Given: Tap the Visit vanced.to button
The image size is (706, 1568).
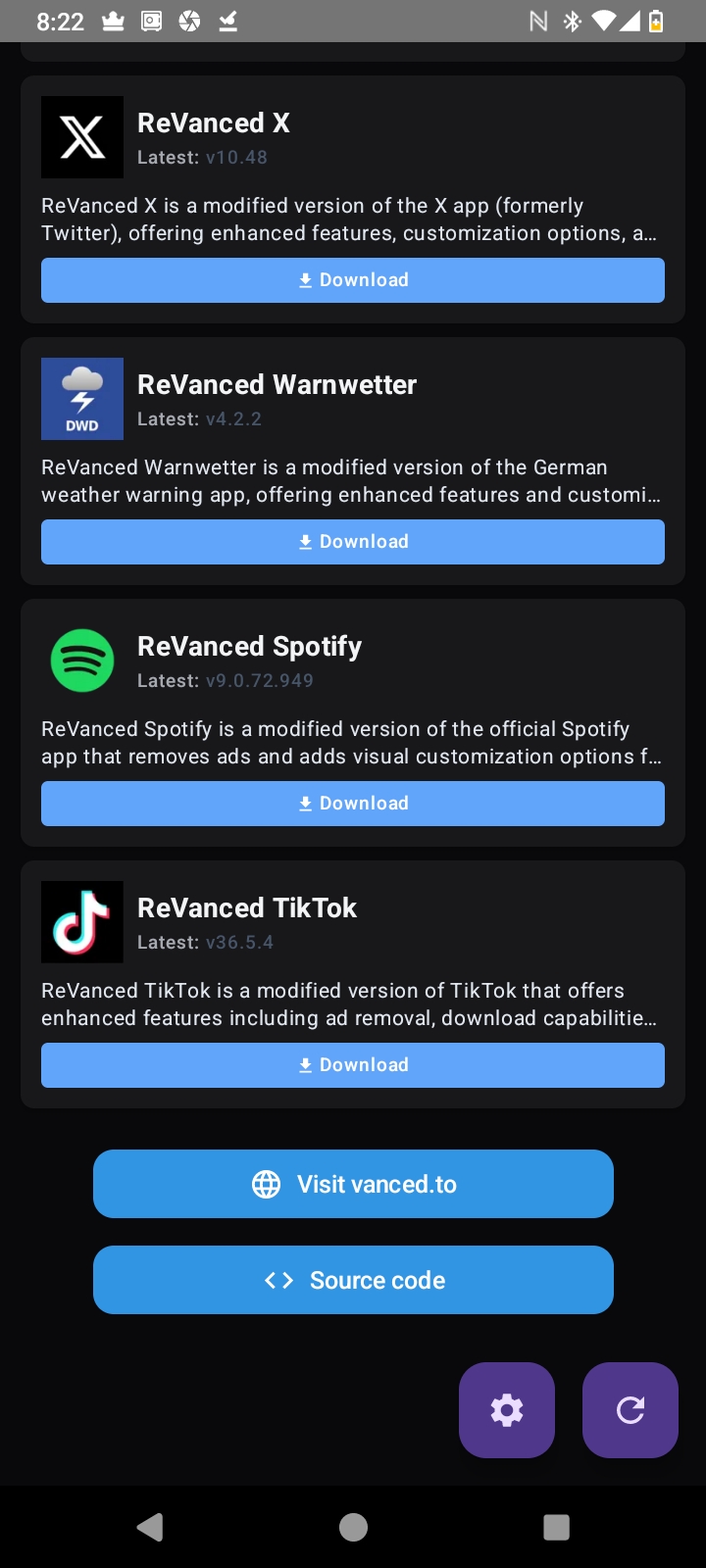Looking at the screenshot, I should click(x=353, y=1184).
